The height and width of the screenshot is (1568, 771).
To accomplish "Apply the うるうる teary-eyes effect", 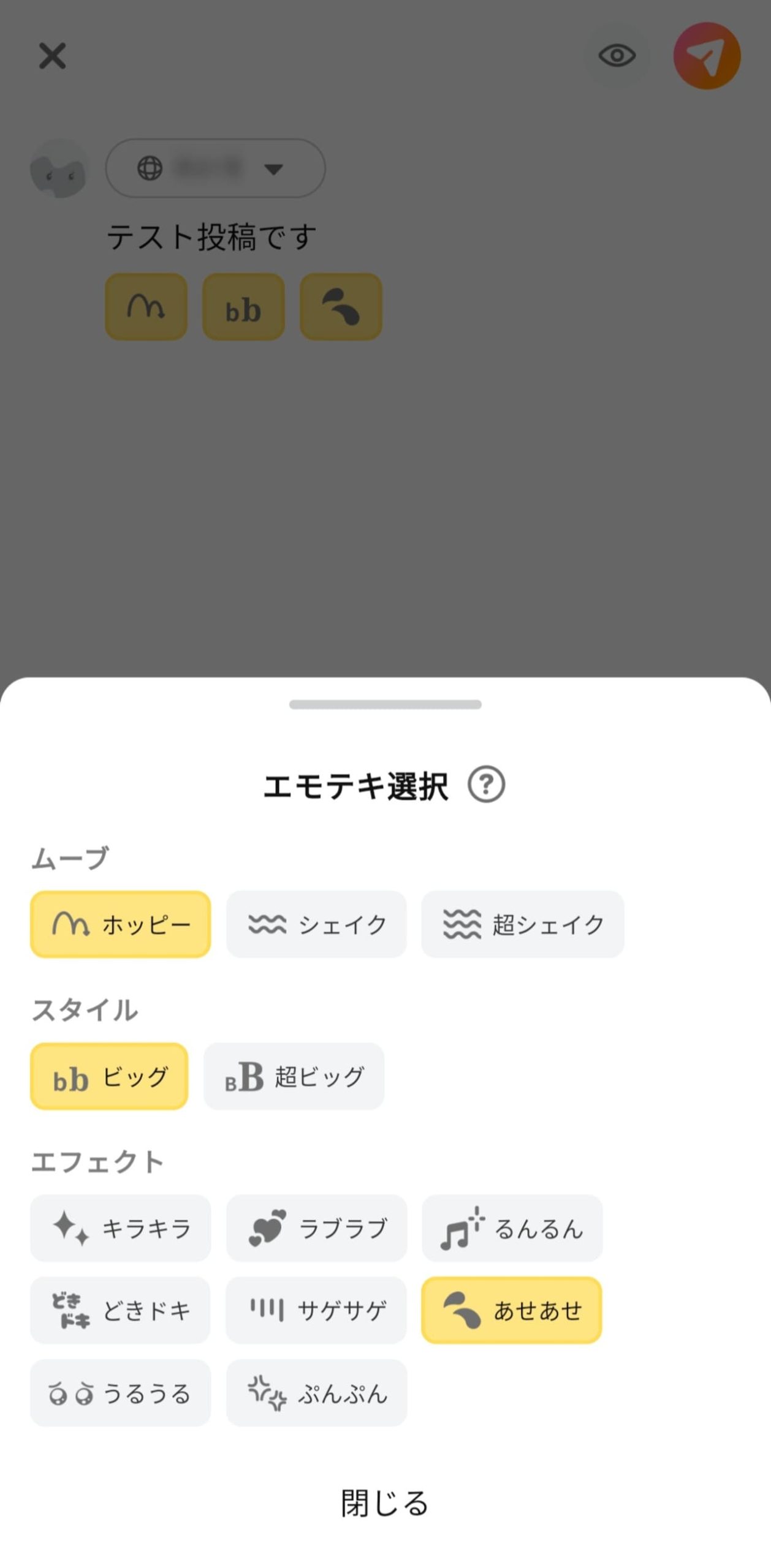I will (120, 1393).
